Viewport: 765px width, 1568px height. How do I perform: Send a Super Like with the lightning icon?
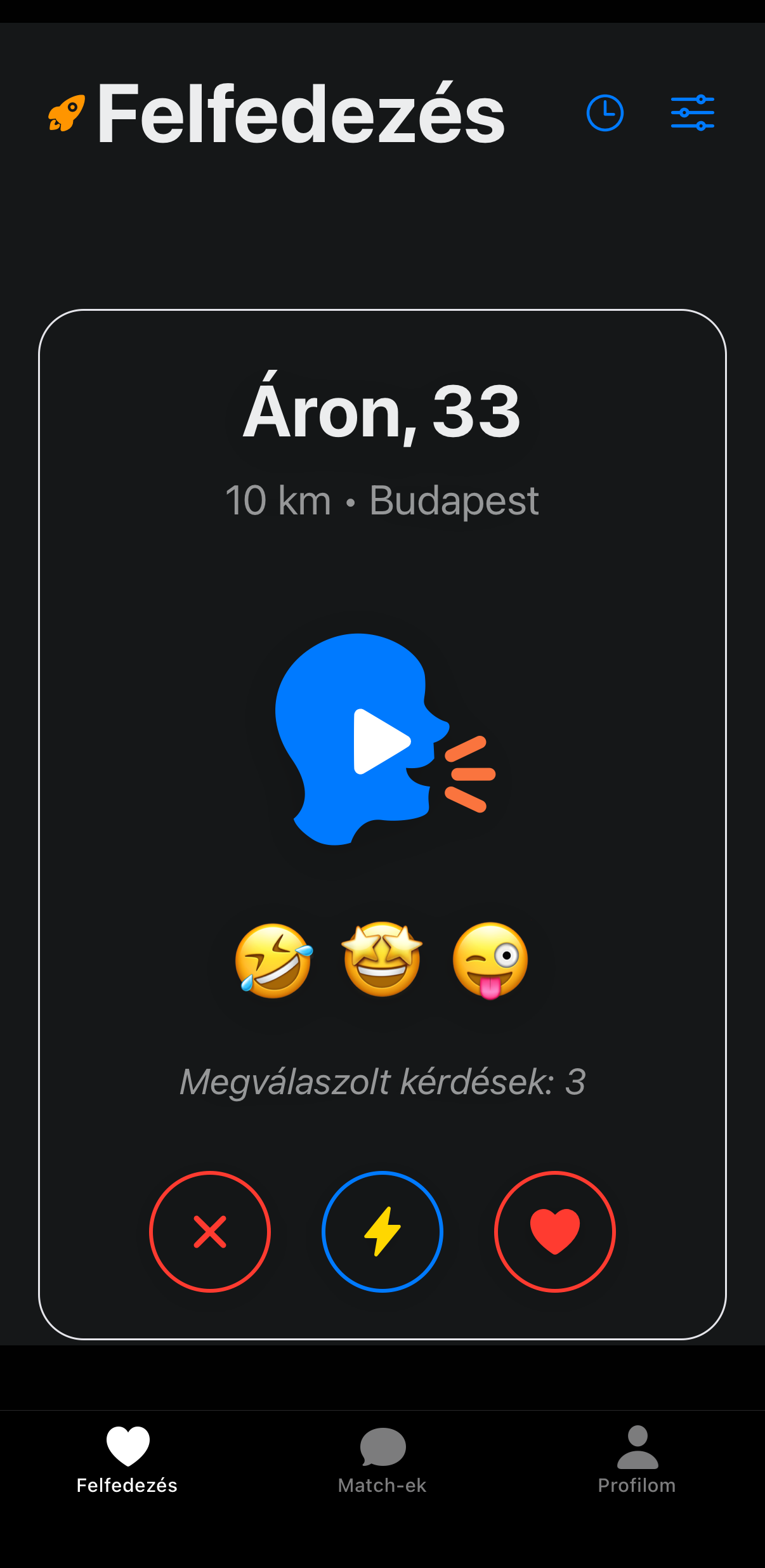(x=383, y=1231)
